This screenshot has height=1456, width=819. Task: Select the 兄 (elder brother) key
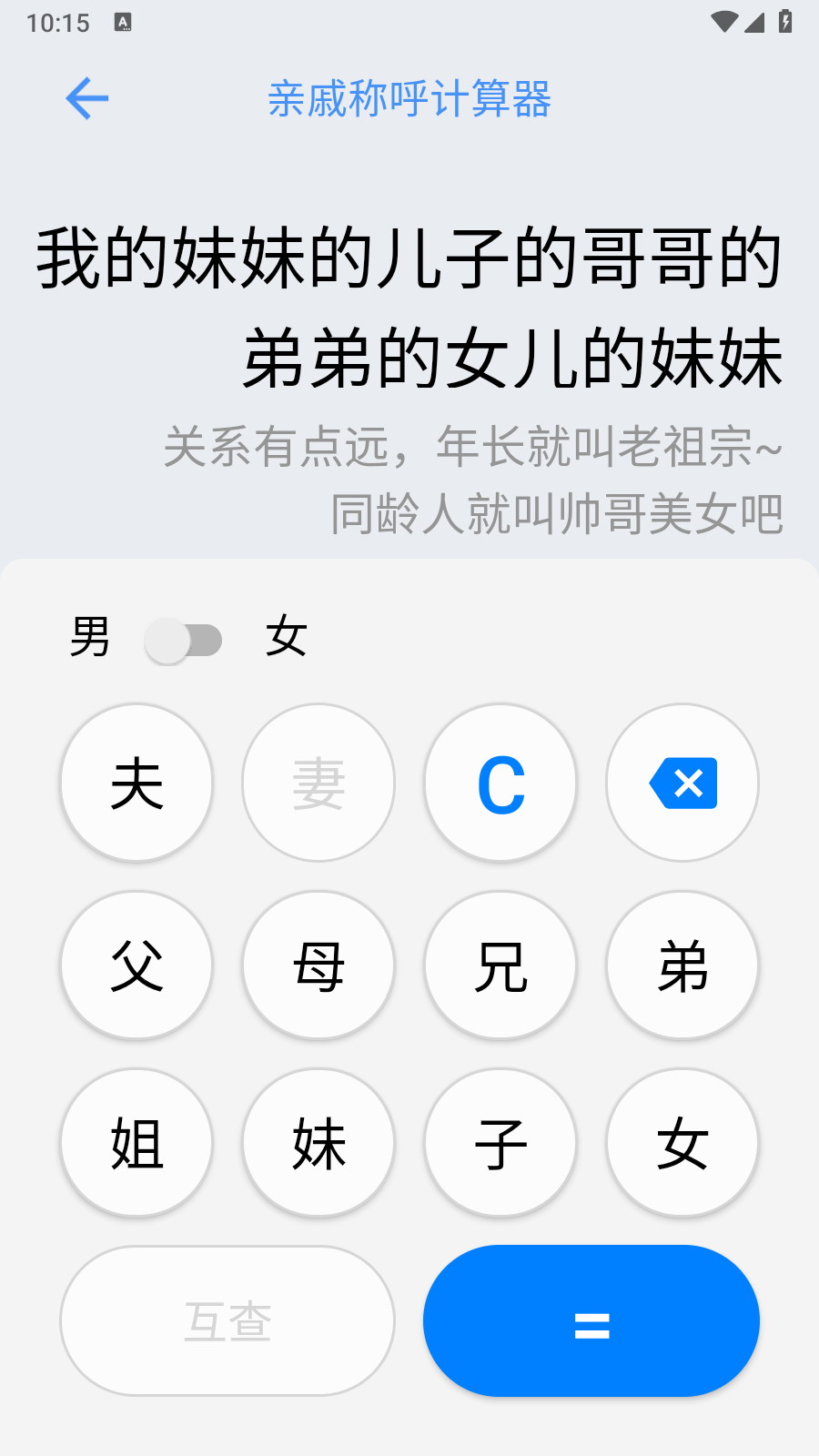click(x=500, y=965)
